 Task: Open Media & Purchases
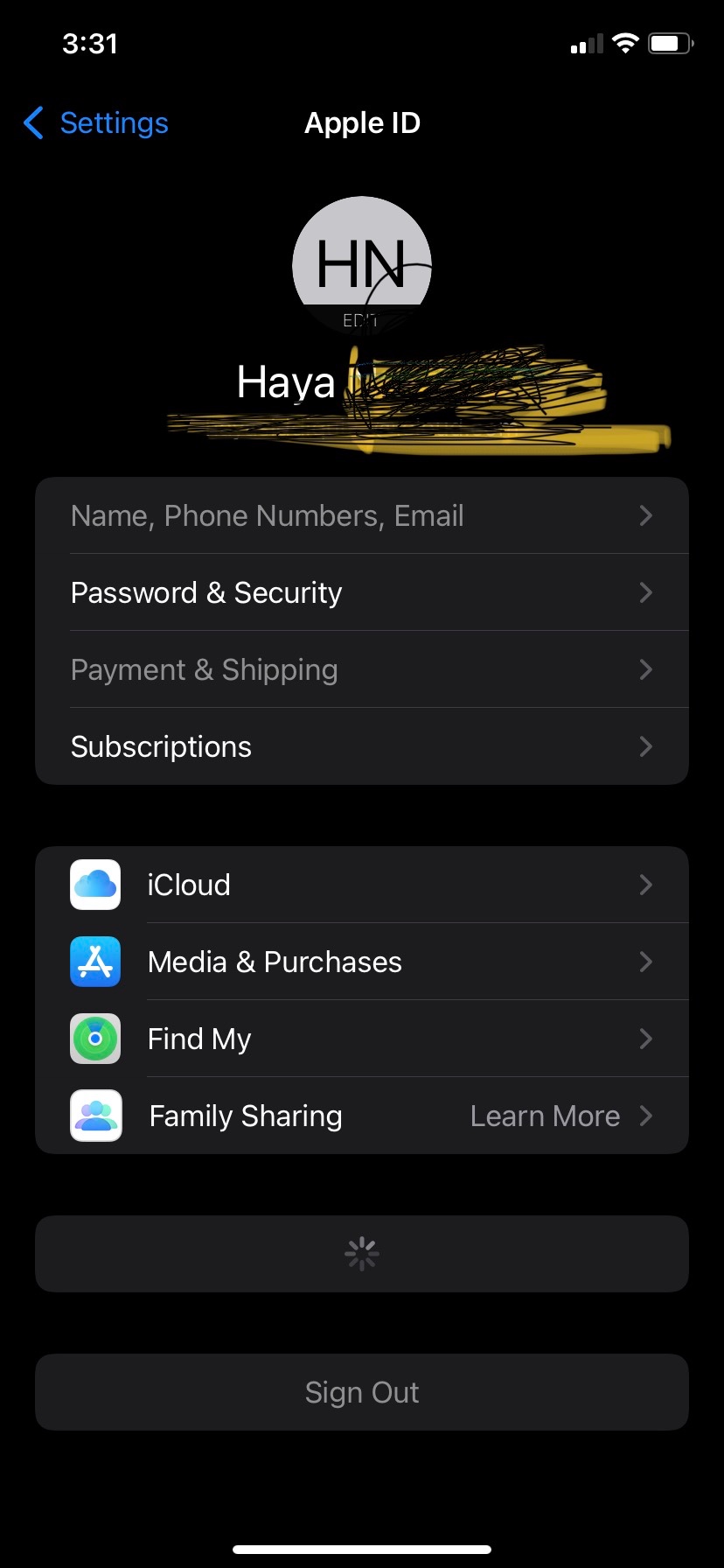coord(361,962)
